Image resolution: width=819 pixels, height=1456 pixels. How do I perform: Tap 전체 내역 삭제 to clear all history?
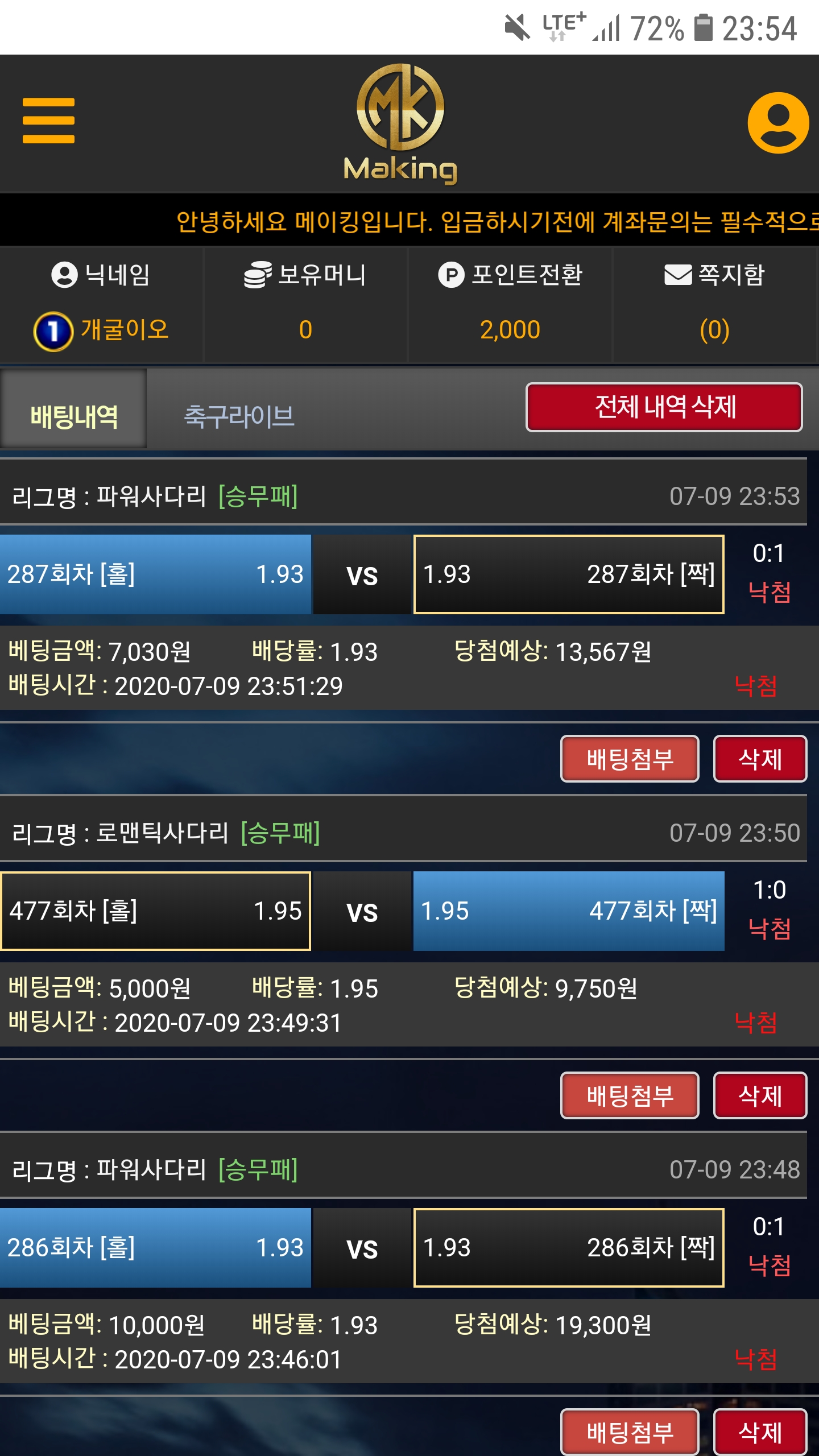coord(664,407)
